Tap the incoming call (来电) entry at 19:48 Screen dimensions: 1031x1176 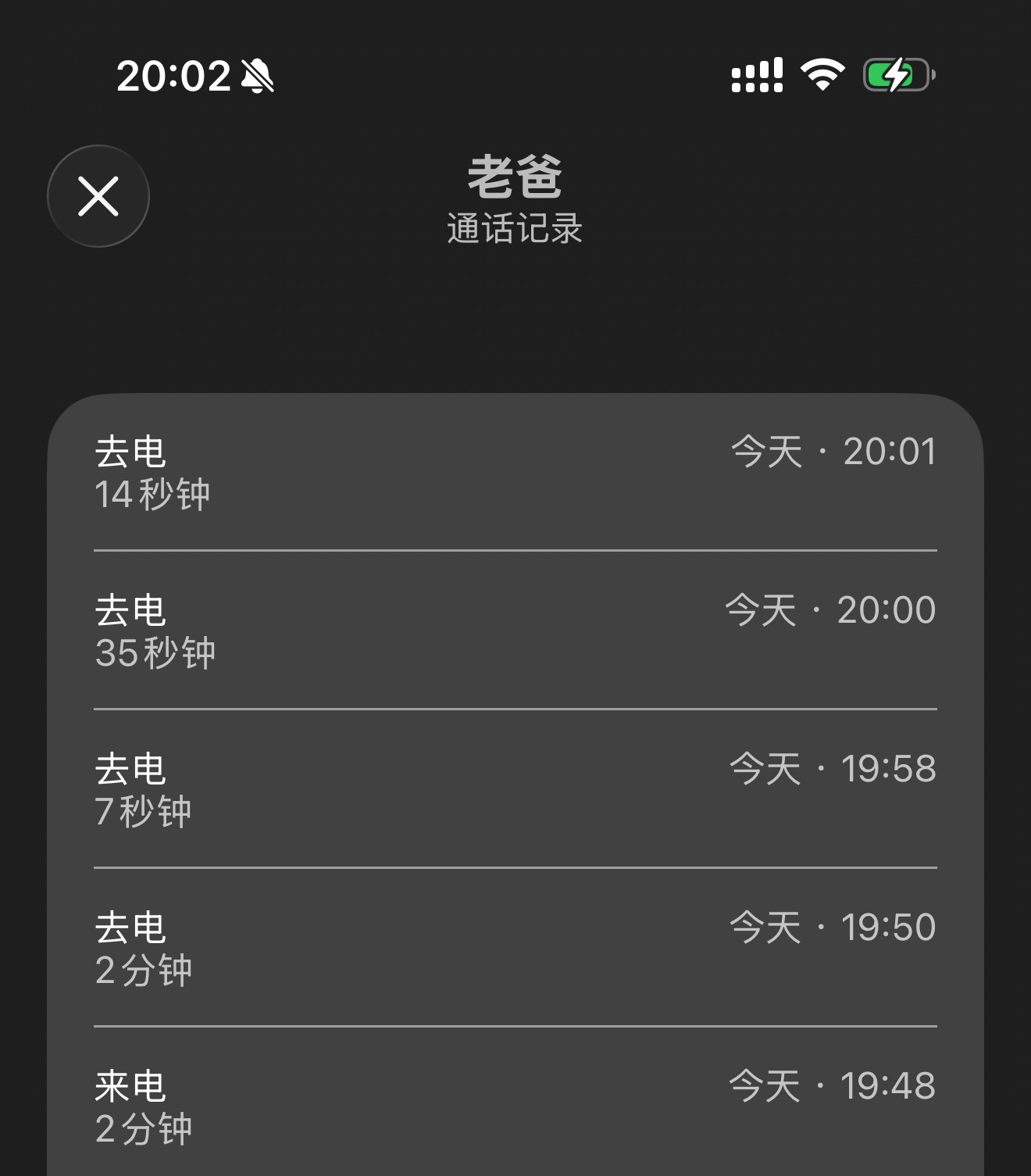(x=515, y=1103)
